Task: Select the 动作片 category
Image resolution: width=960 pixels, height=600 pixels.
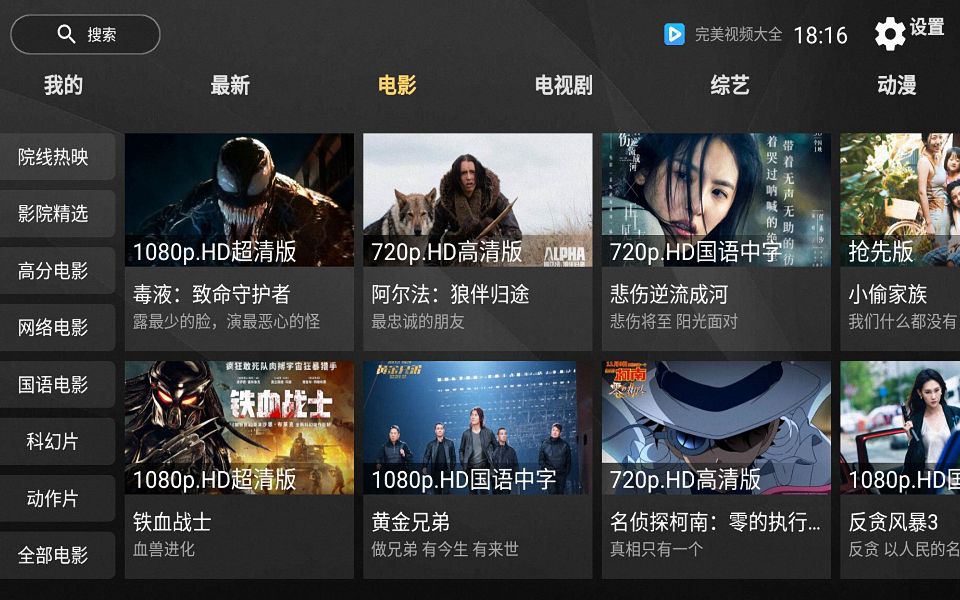Action: click(x=55, y=498)
